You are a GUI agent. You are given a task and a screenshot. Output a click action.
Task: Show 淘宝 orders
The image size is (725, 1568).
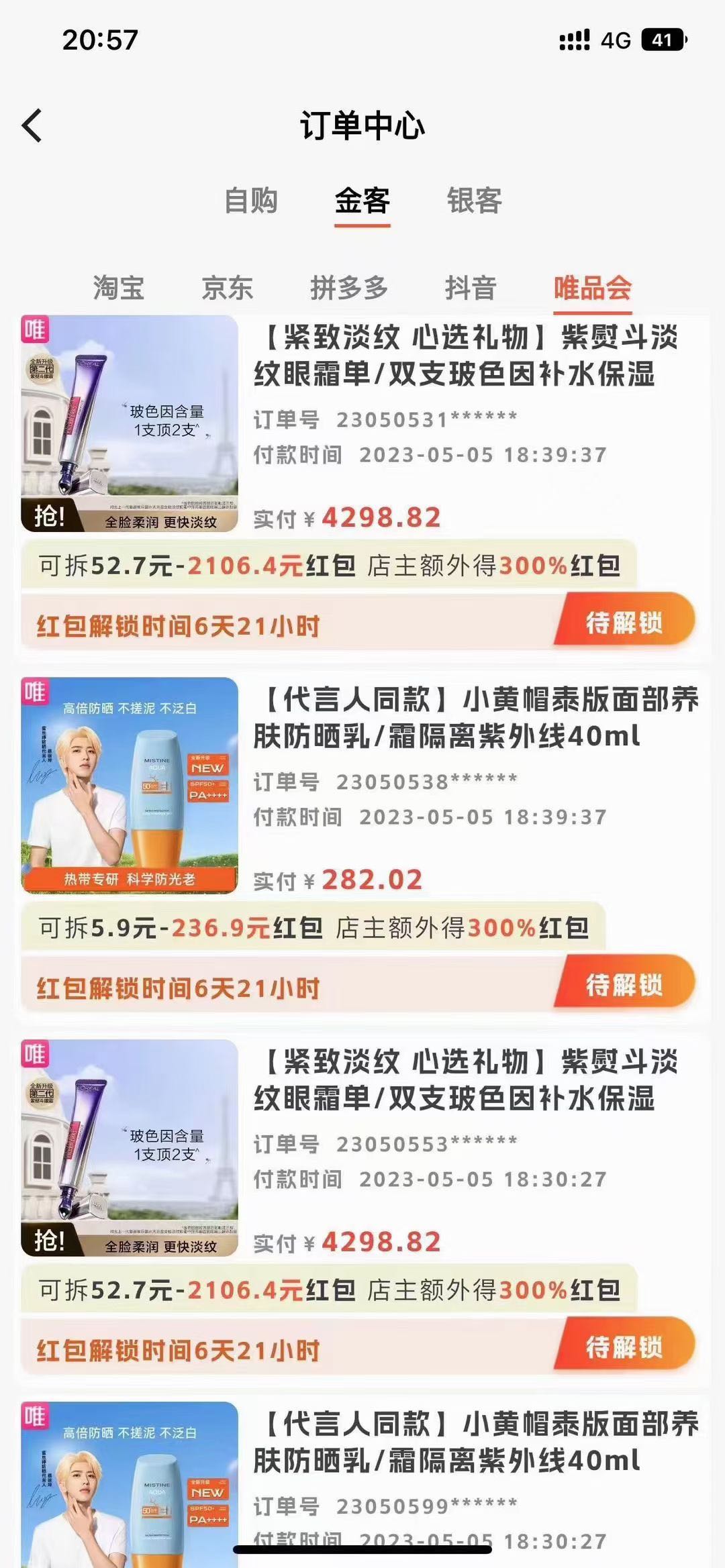119,288
